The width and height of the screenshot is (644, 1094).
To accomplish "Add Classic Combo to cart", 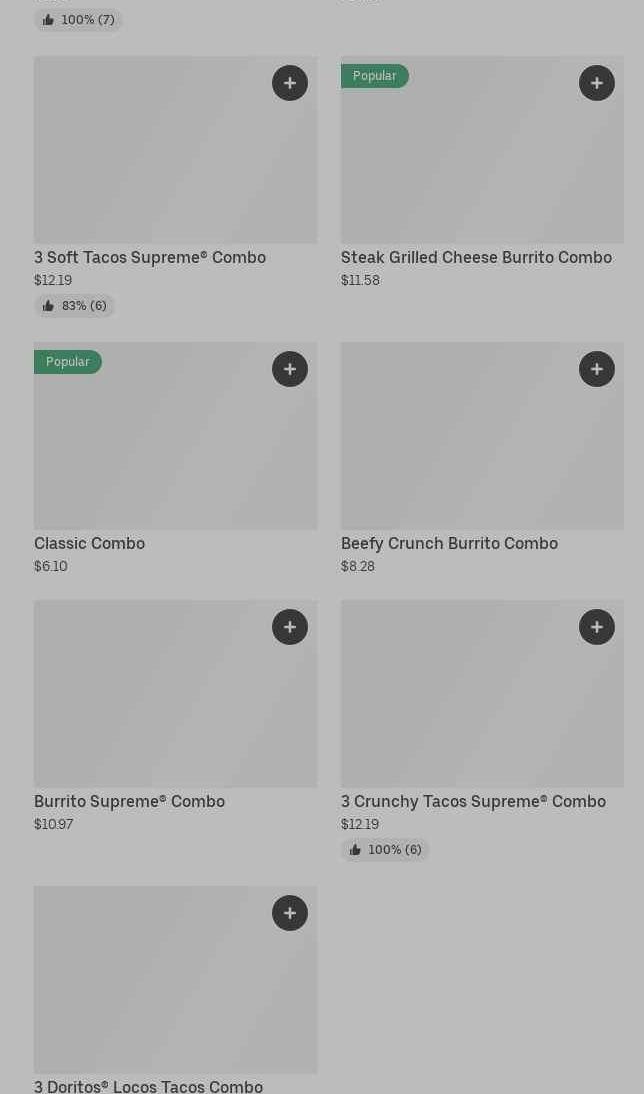I will click(290, 369).
